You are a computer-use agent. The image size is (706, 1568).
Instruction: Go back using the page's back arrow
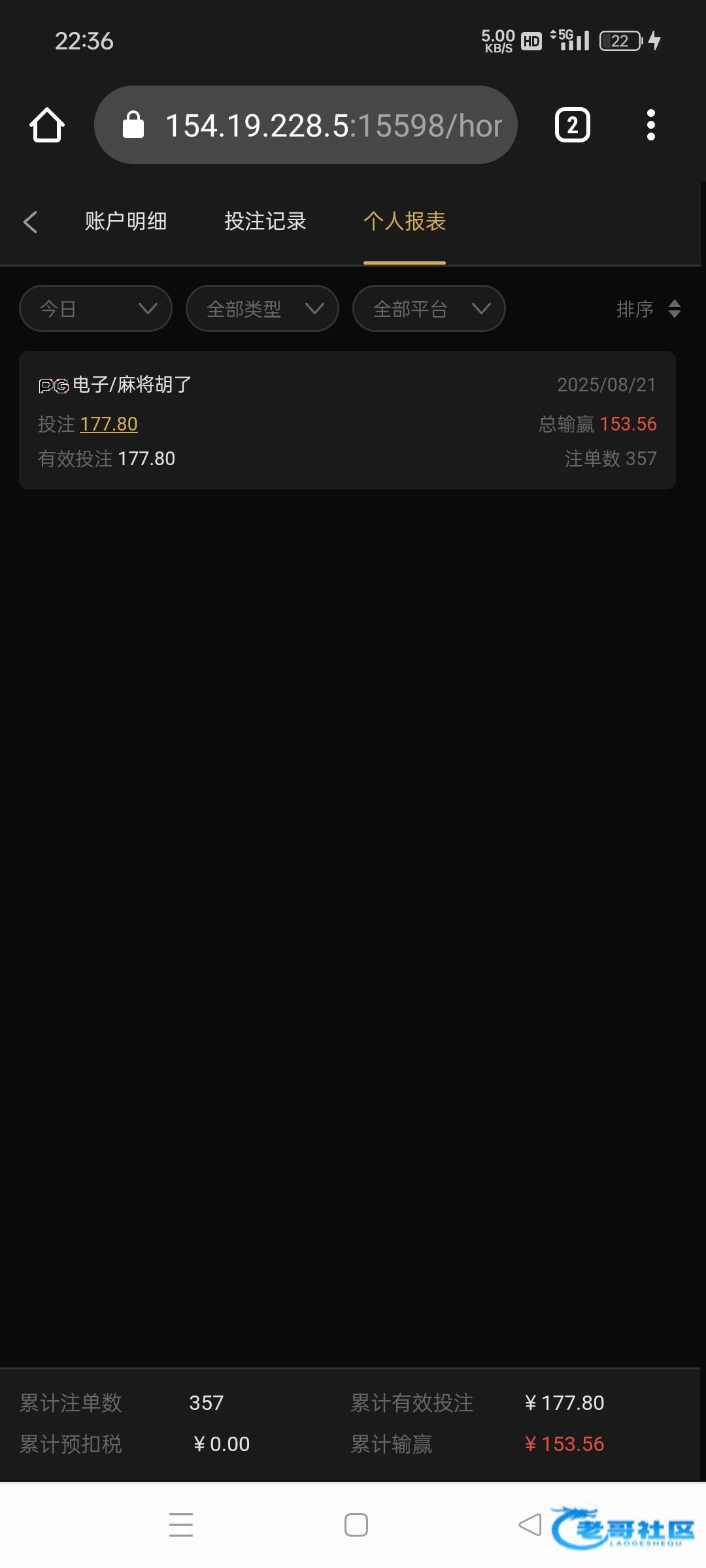pyautogui.click(x=30, y=221)
